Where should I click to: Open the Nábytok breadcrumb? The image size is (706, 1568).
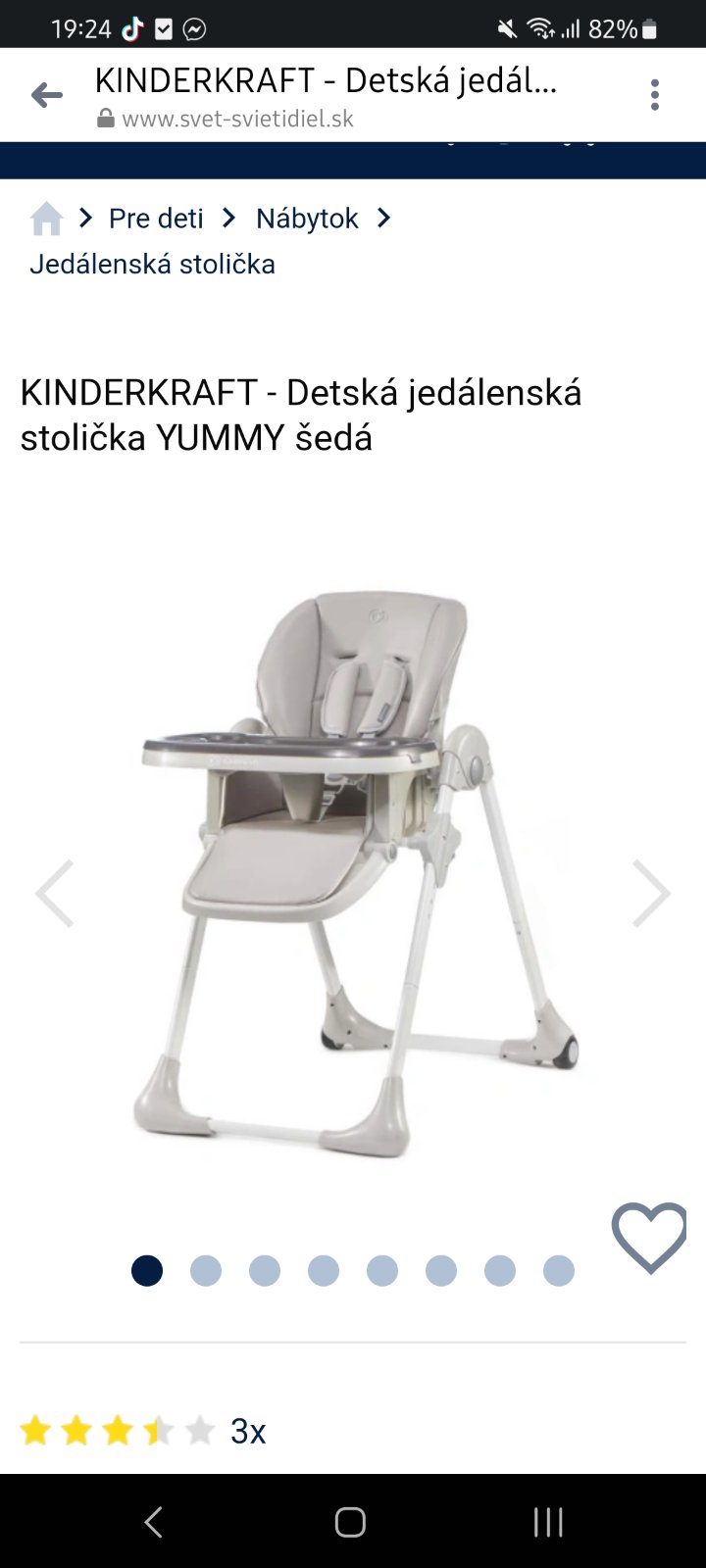pyautogui.click(x=307, y=219)
